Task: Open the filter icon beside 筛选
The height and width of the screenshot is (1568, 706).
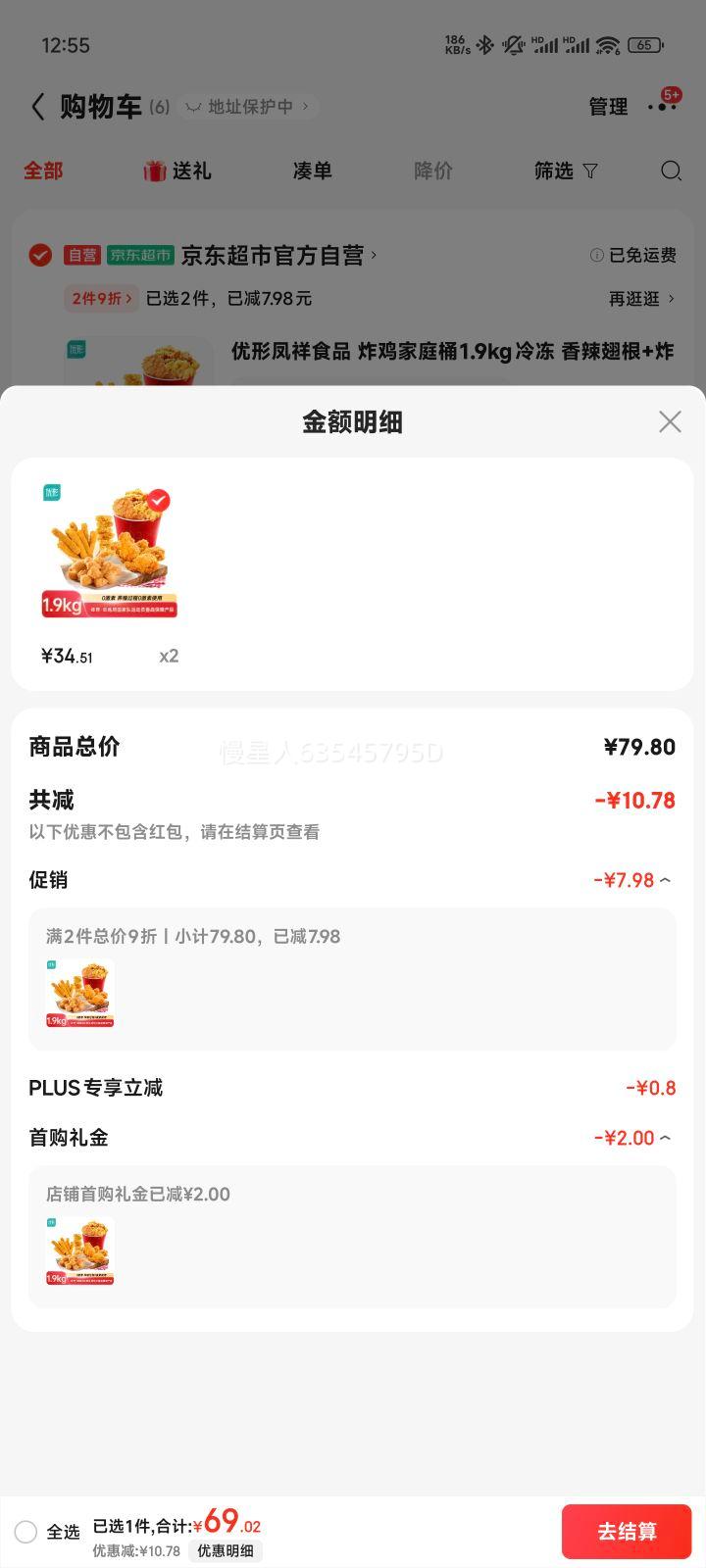Action: pos(589,171)
